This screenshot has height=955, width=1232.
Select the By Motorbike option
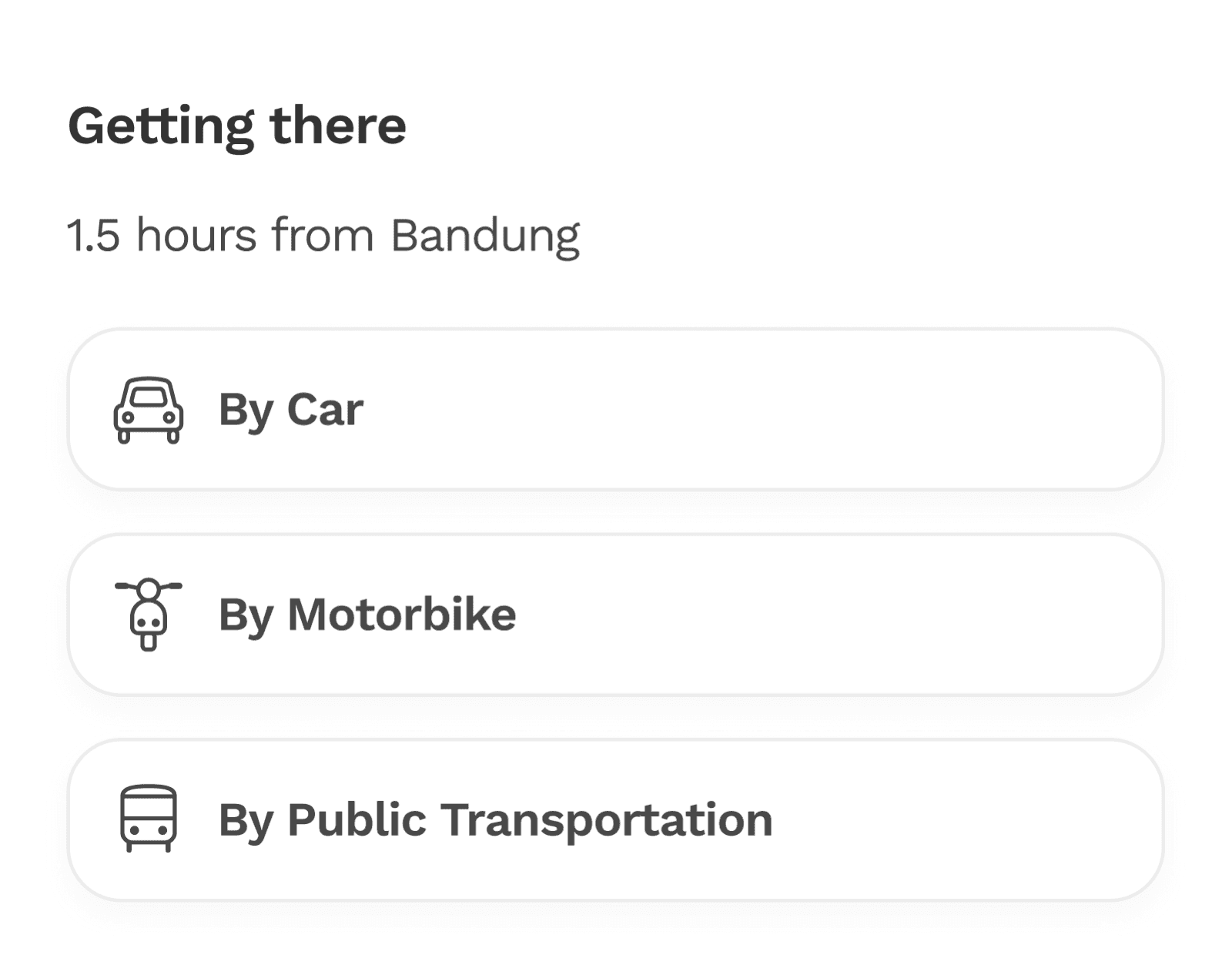click(615, 615)
